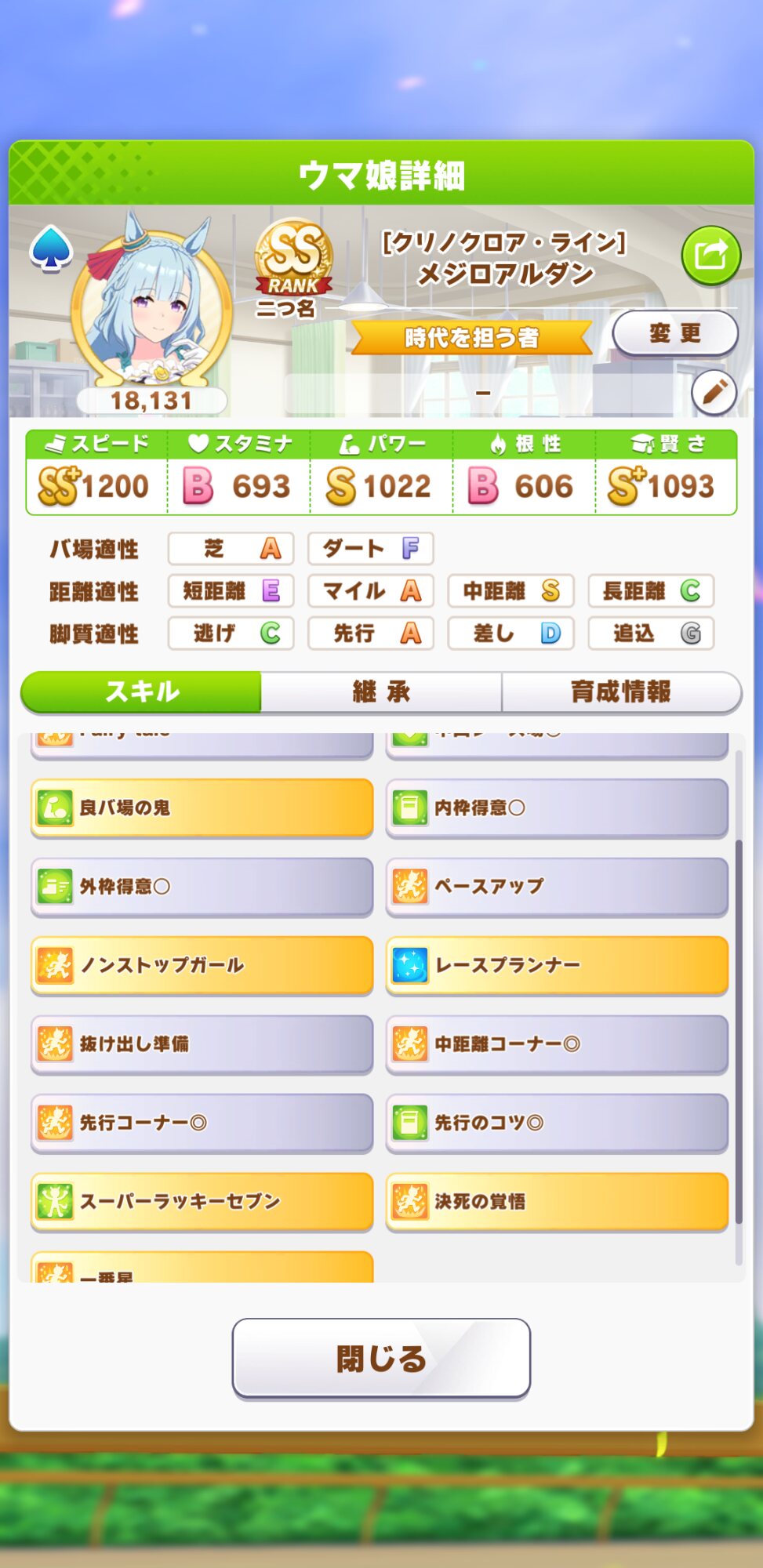Open the ノンストップガール skill
Image resolution: width=763 pixels, height=1568 pixels.
click(x=202, y=965)
